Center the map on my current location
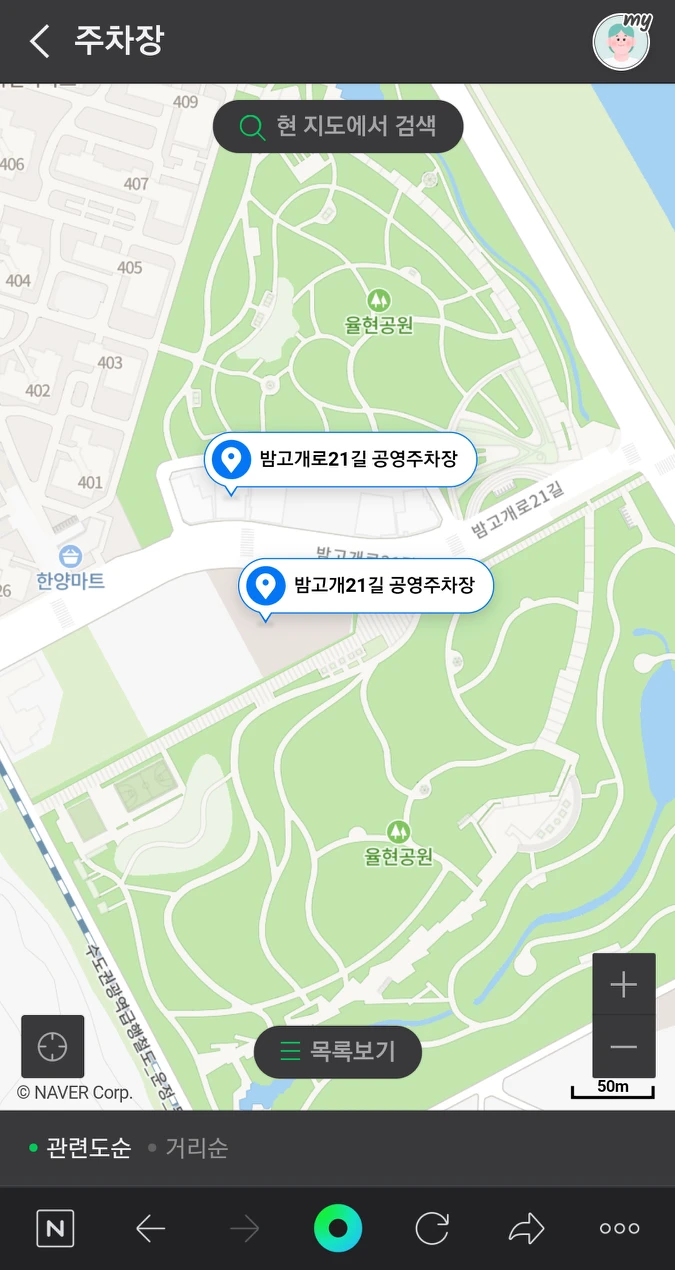 53,1046
